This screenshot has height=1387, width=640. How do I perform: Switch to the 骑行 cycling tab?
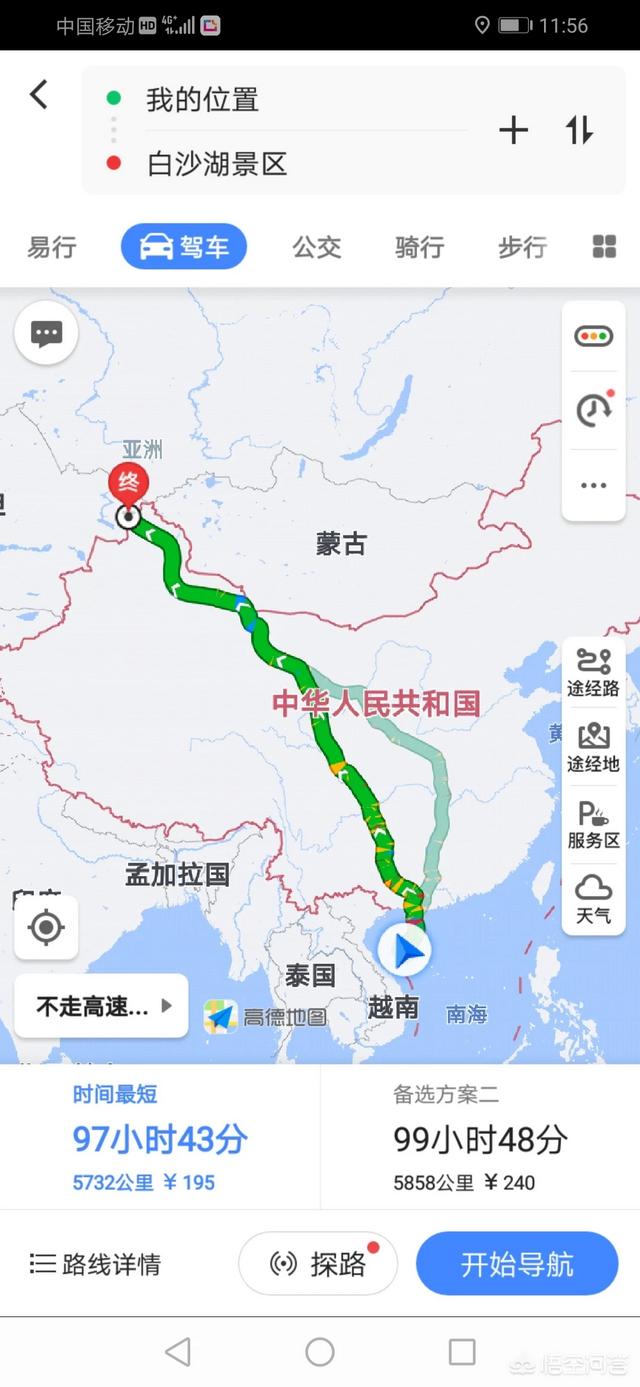419,247
